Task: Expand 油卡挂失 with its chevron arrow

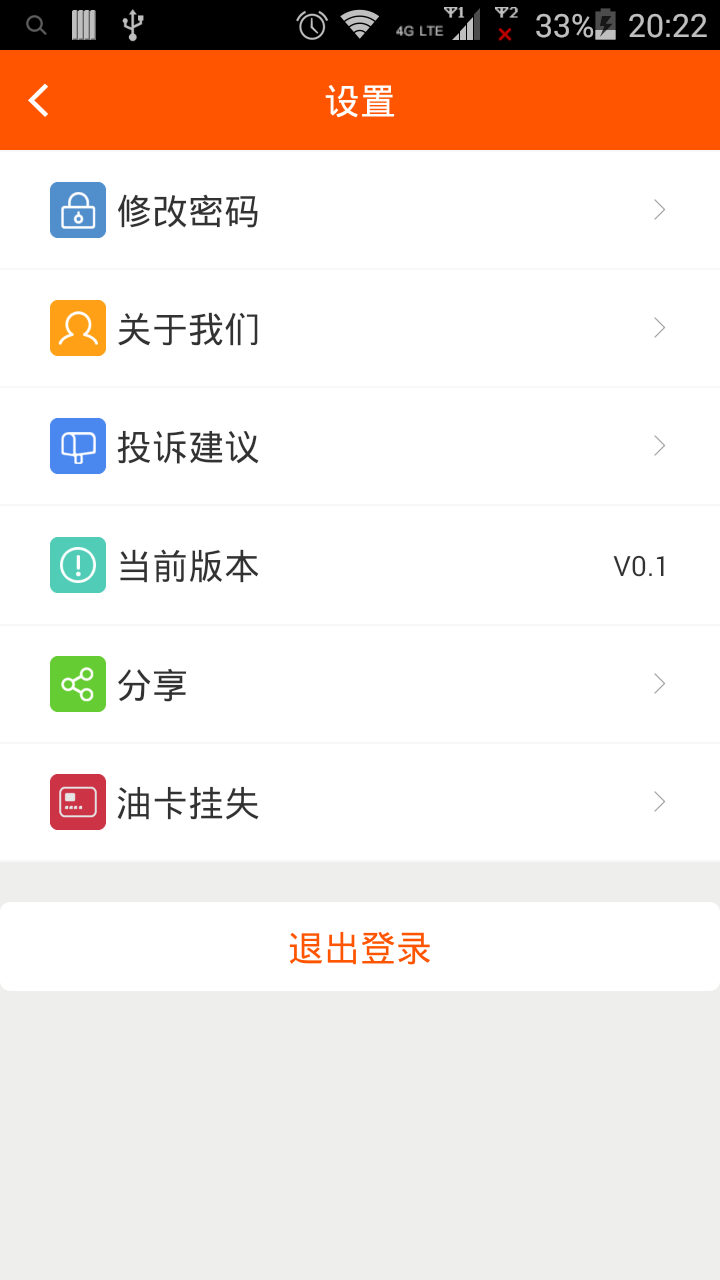Action: pyautogui.click(x=658, y=801)
